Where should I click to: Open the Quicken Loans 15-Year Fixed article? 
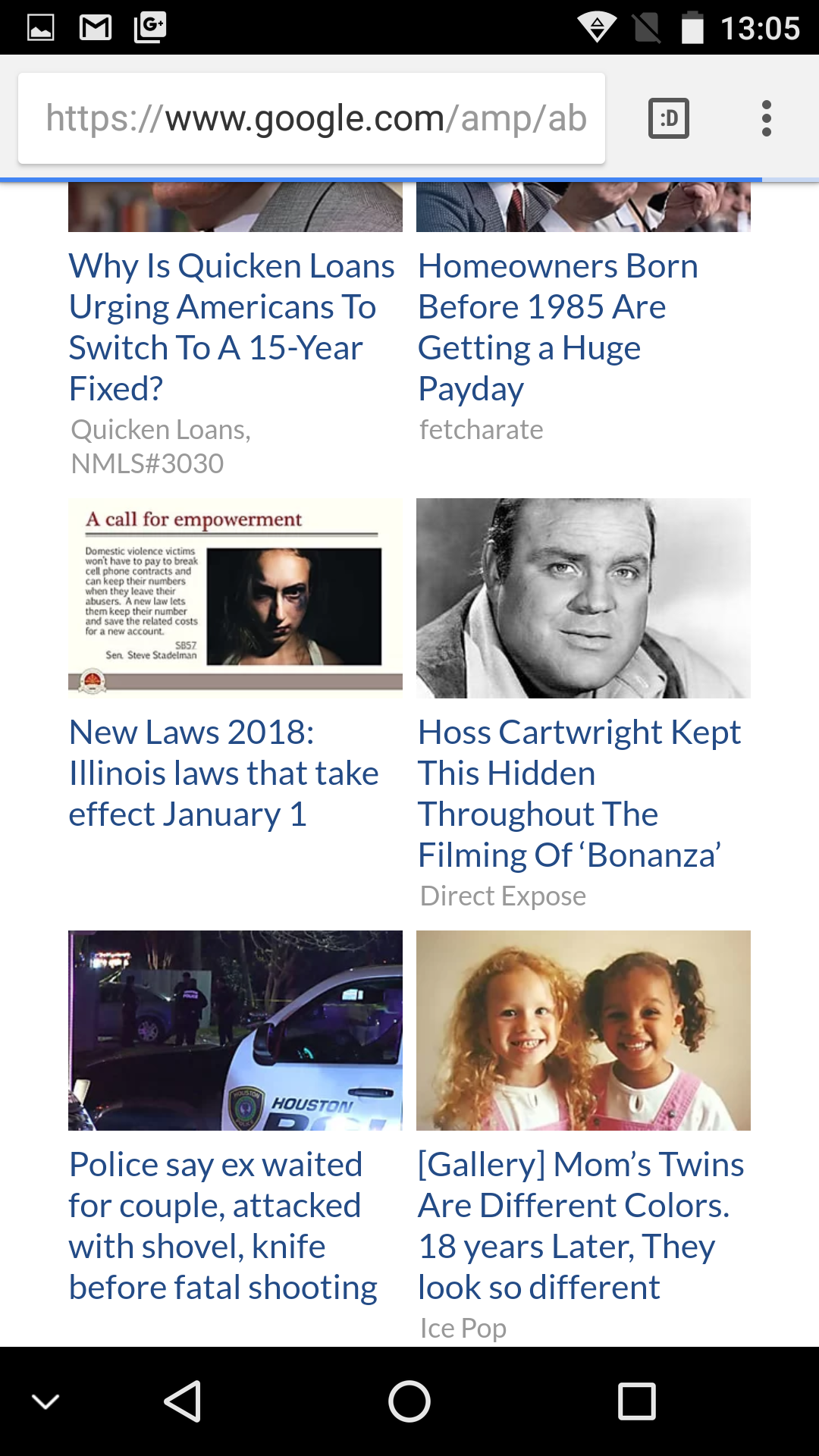click(231, 327)
